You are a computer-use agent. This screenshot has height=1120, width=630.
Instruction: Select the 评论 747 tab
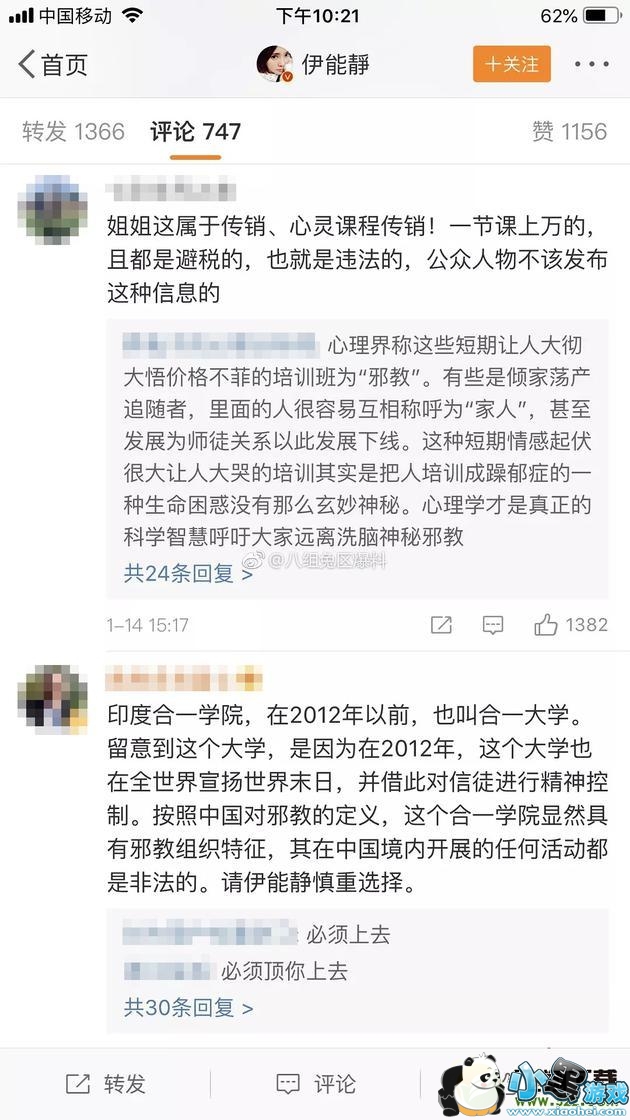point(196,131)
